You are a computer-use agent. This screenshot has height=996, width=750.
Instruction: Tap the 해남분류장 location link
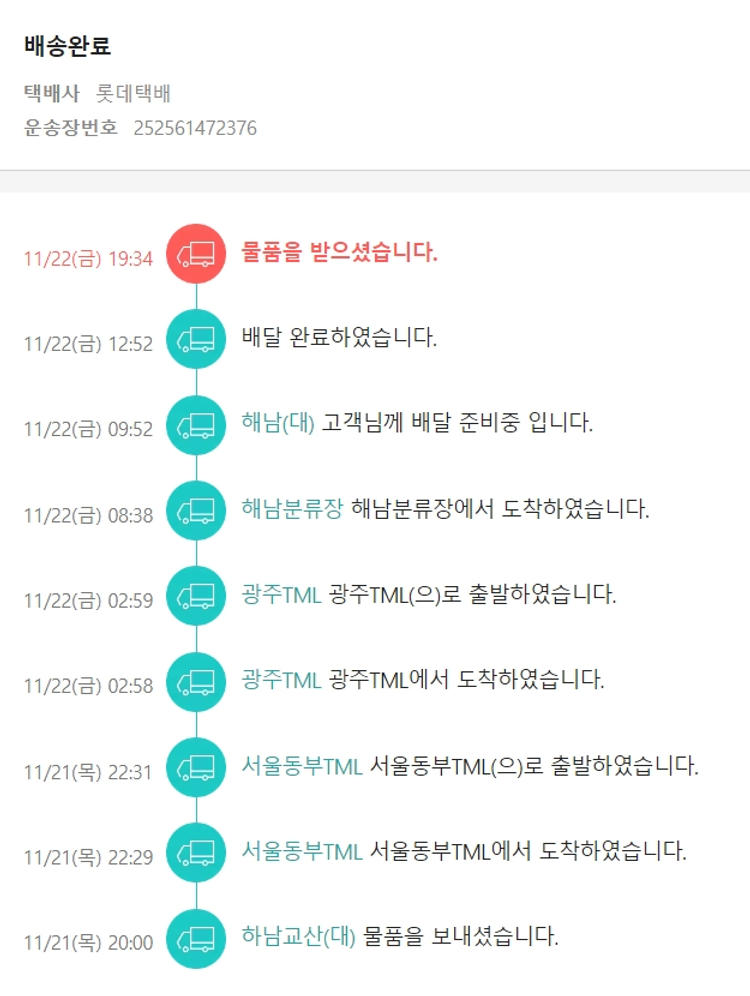pos(292,509)
